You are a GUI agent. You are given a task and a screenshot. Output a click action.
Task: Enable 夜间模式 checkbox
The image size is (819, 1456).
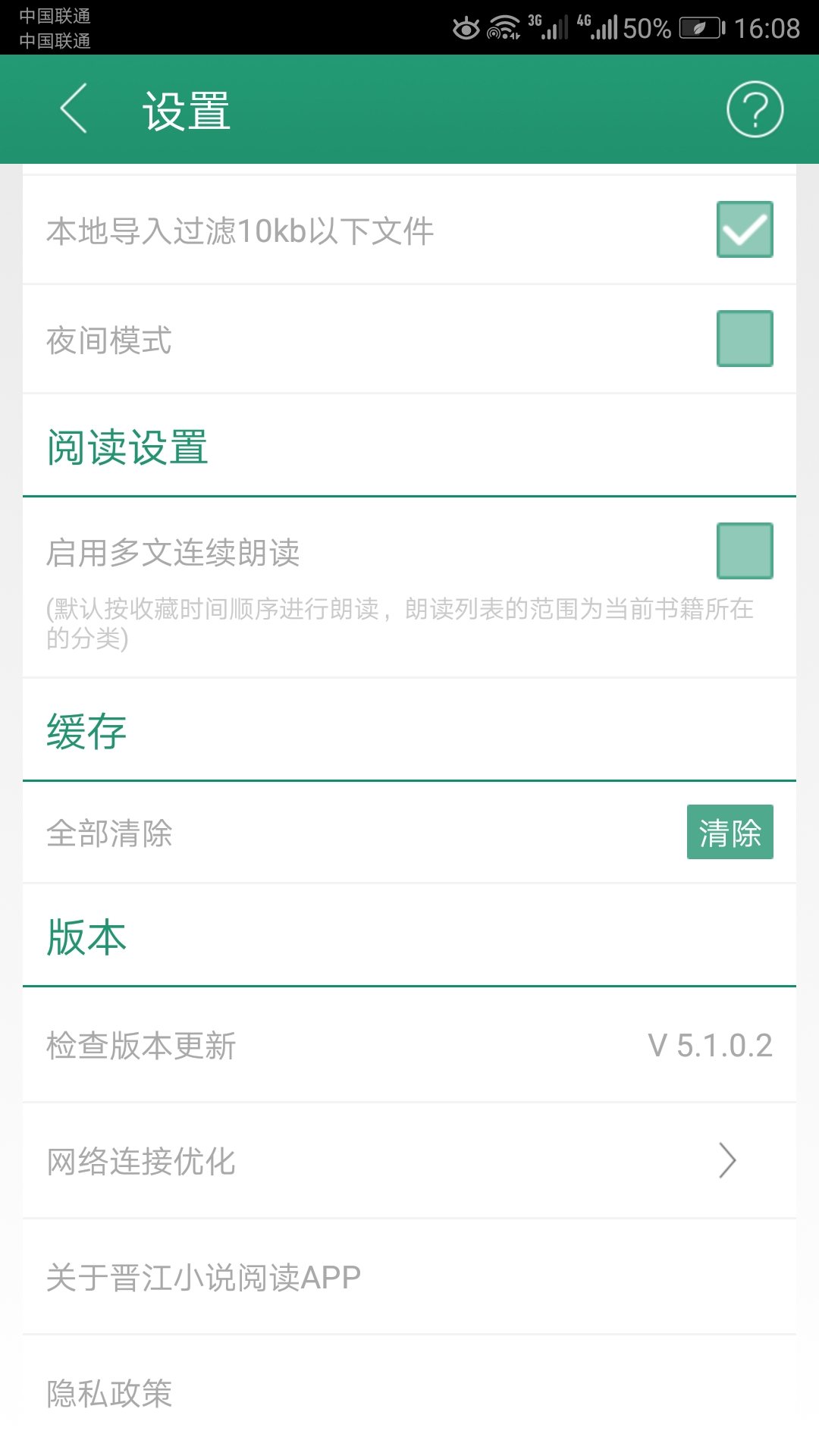click(745, 338)
